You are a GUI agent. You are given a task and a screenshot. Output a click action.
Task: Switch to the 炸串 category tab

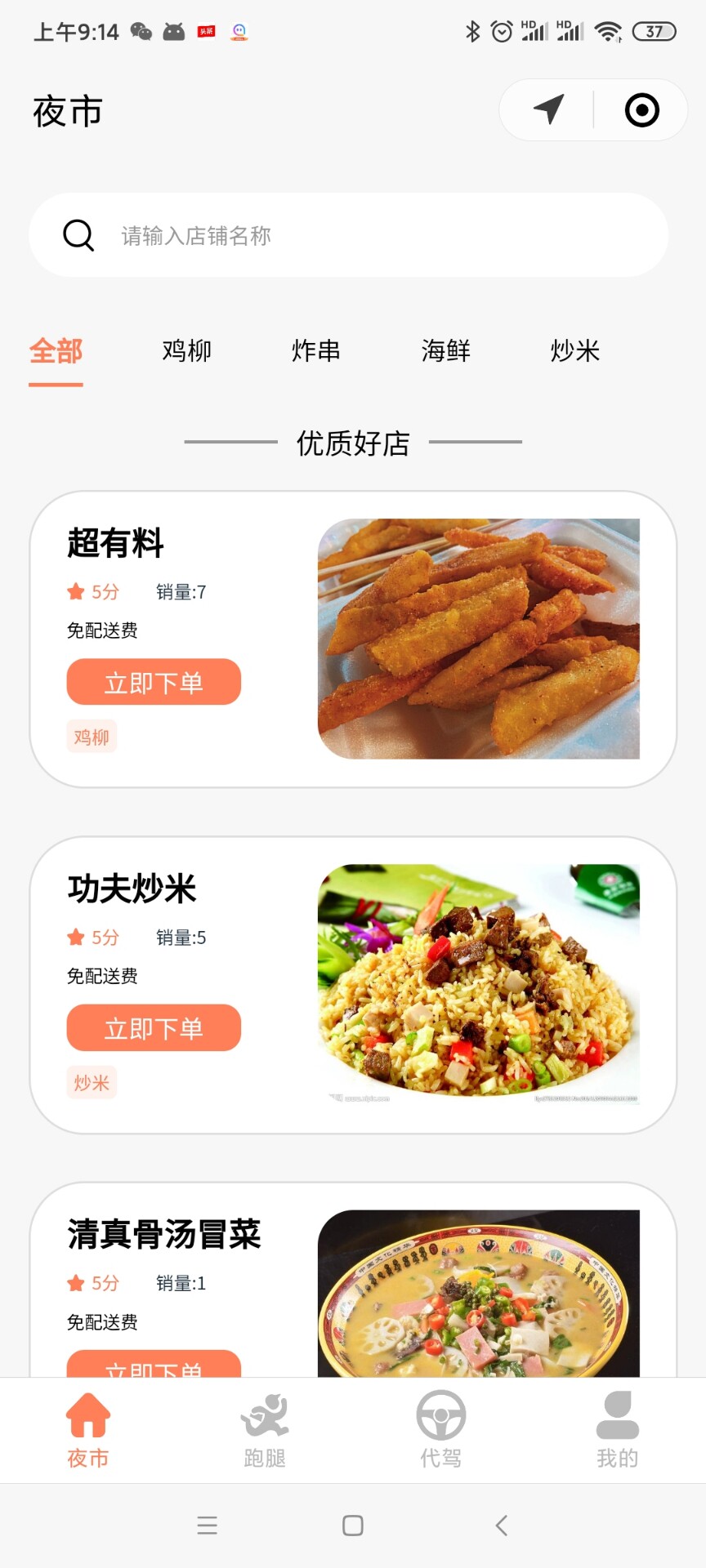point(315,351)
